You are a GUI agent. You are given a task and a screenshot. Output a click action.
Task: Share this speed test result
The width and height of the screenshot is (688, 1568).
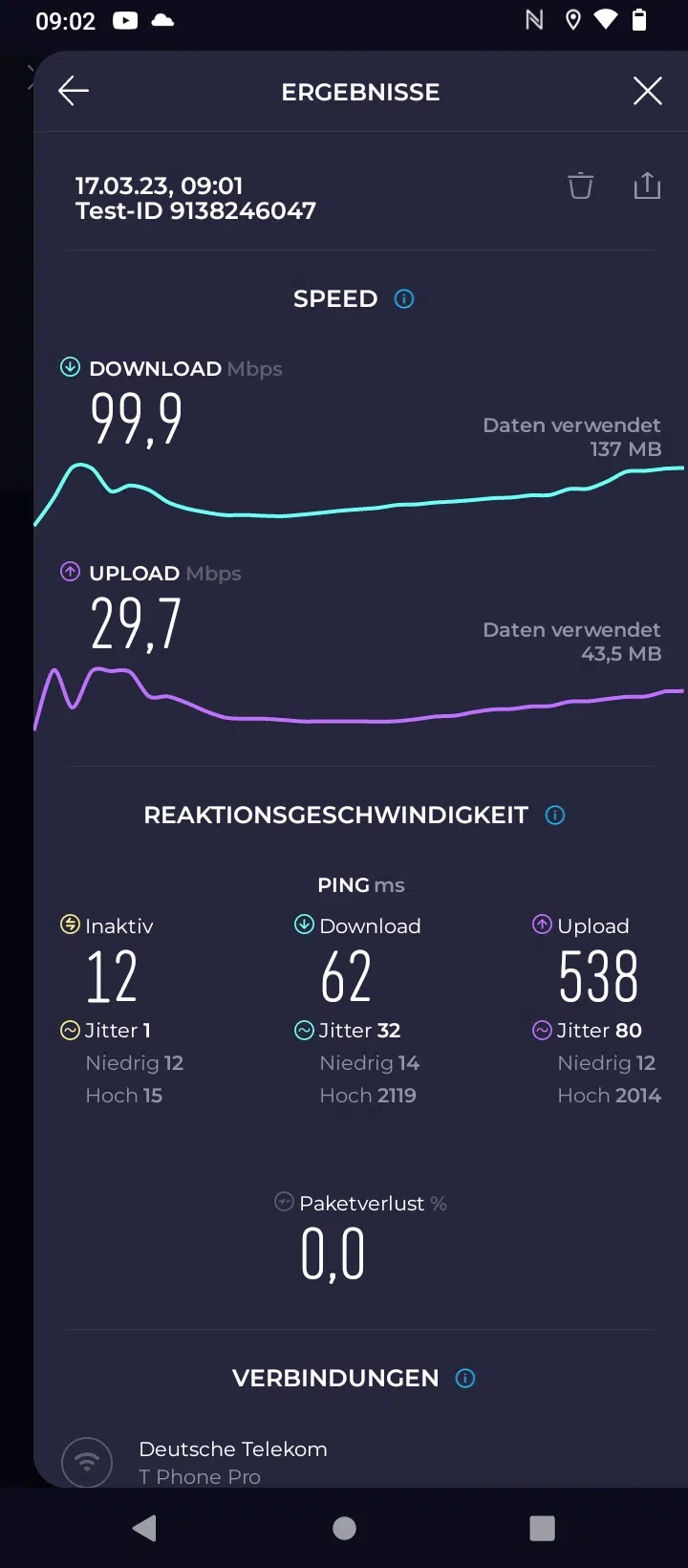point(647,185)
